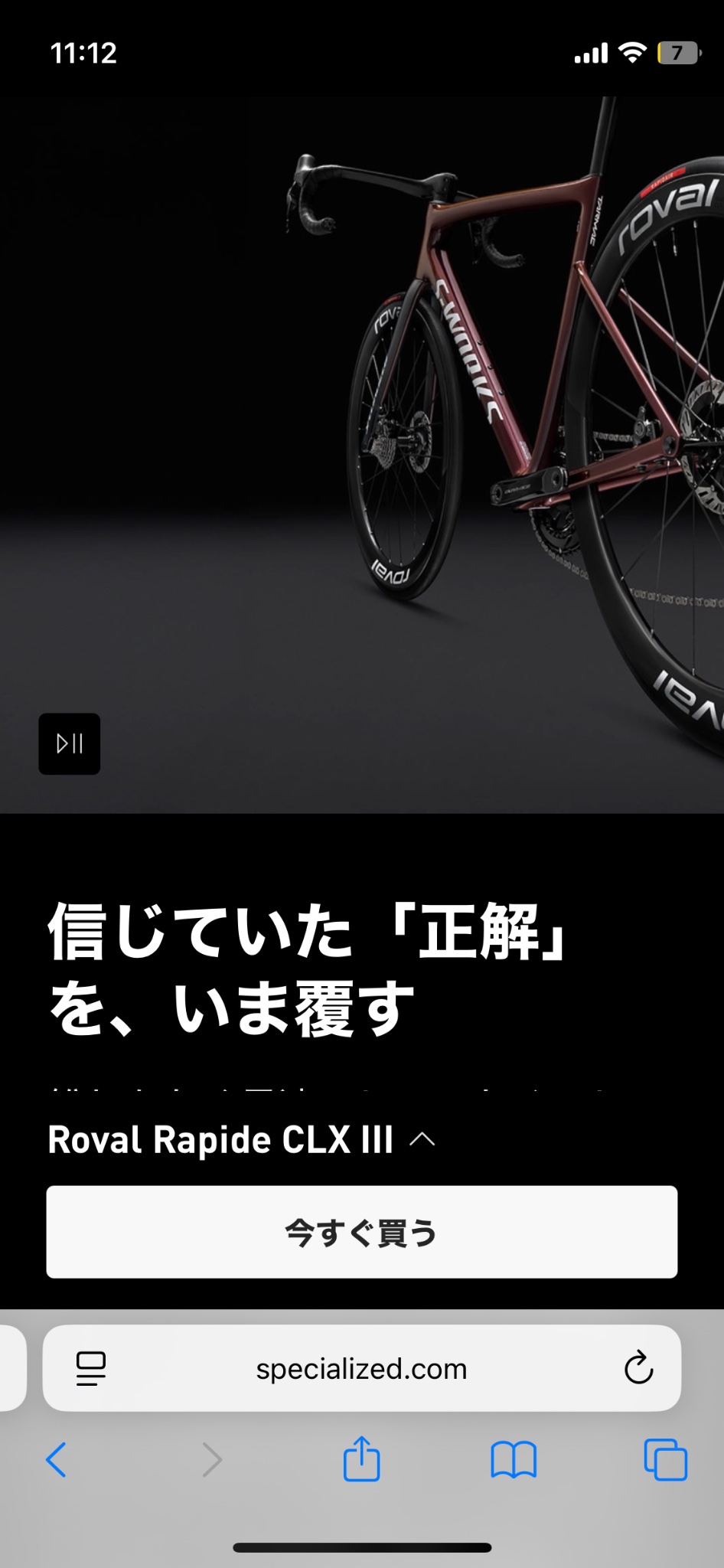This screenshot has height=1568, width=724.
Task: Go back to the previous page
Action: pyautogui.click(x=57, y=1459)
